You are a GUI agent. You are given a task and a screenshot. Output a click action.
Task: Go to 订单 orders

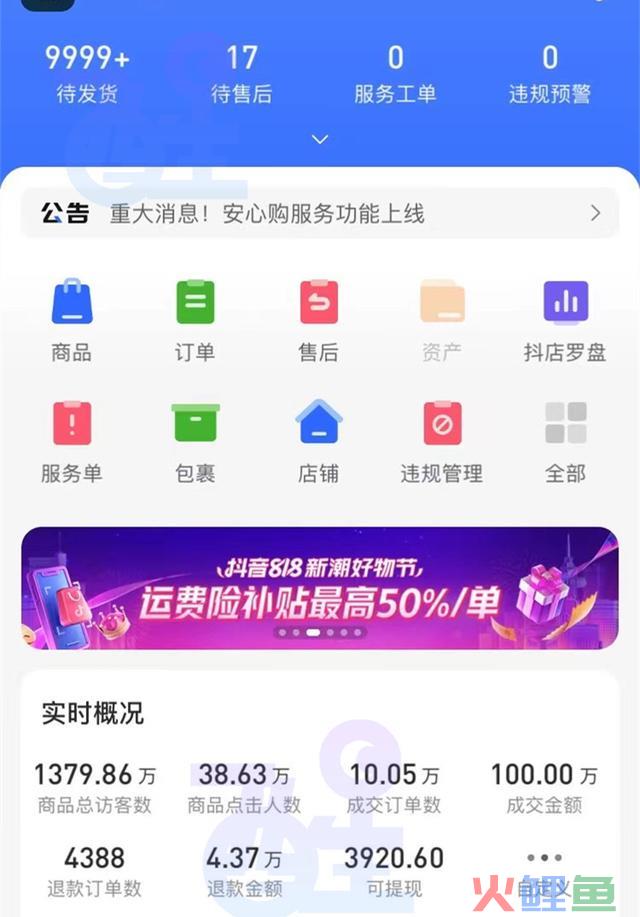pyautogui.click(x=195, y=320)
